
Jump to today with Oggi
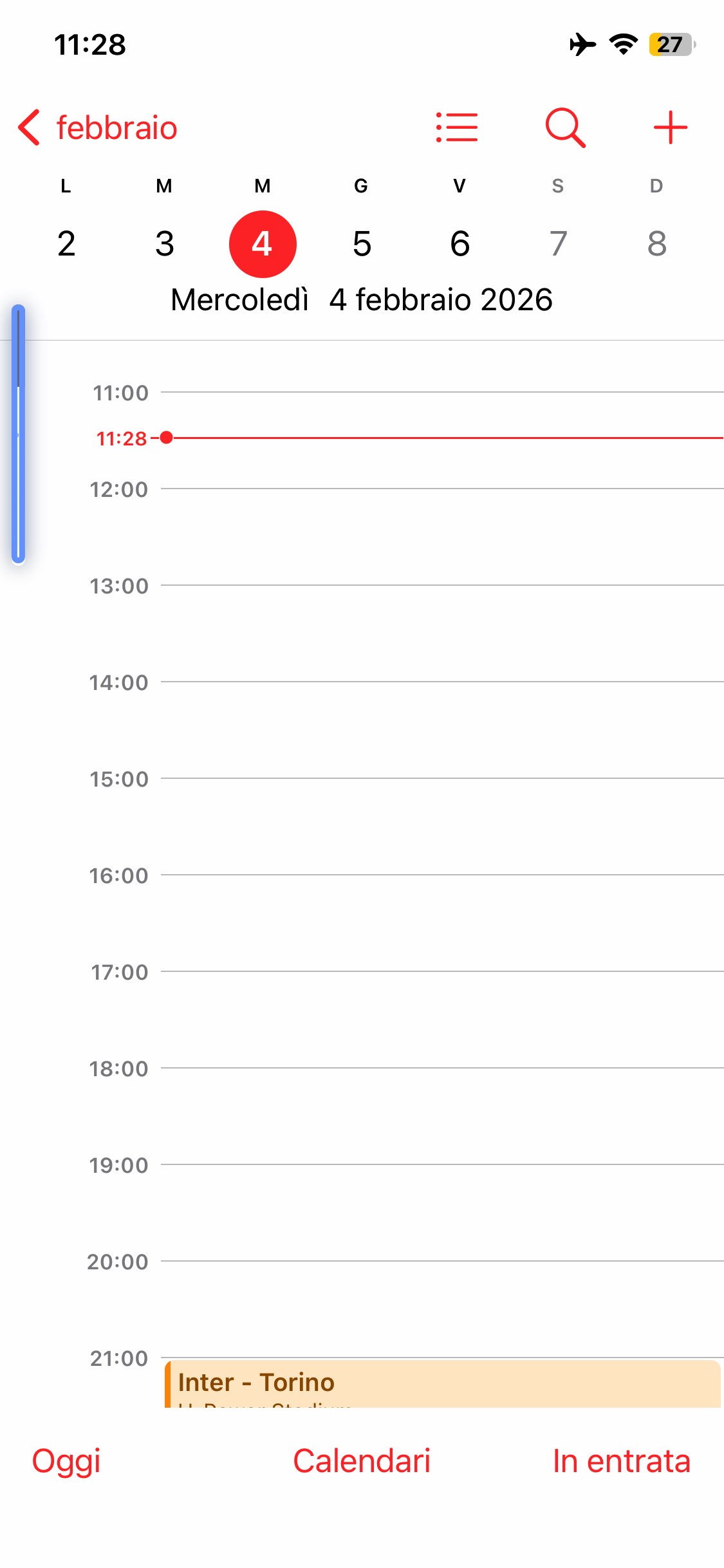[x=66, y=1461]
